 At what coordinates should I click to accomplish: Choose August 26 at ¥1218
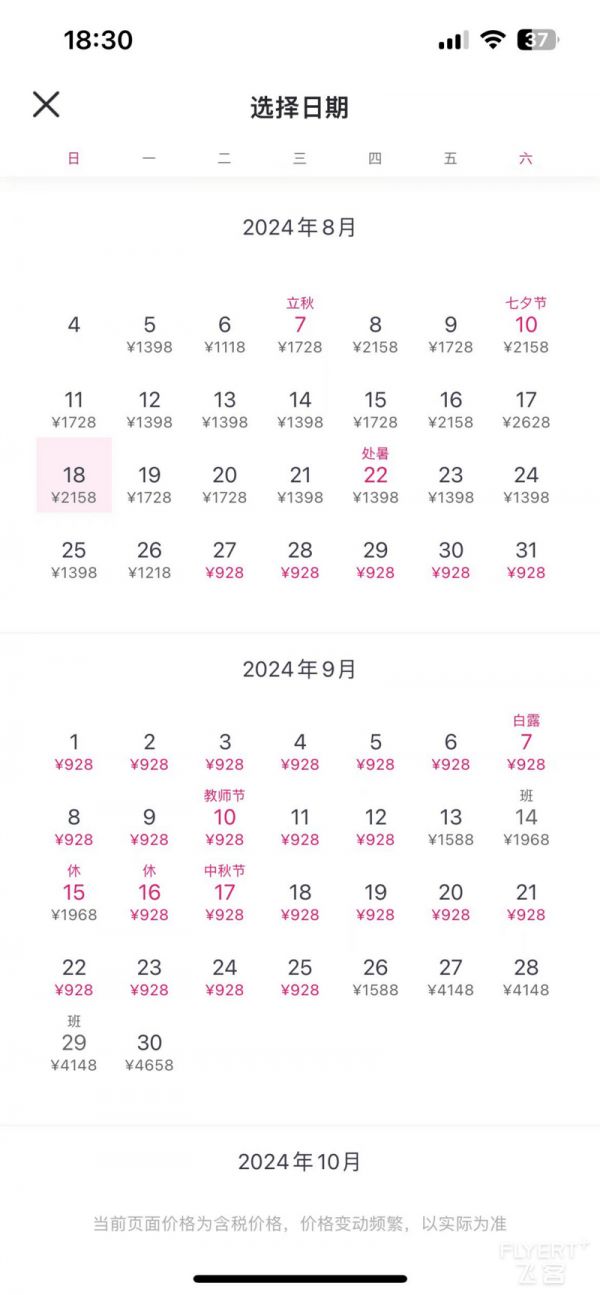pyautogui.click(x=149, y=559)
